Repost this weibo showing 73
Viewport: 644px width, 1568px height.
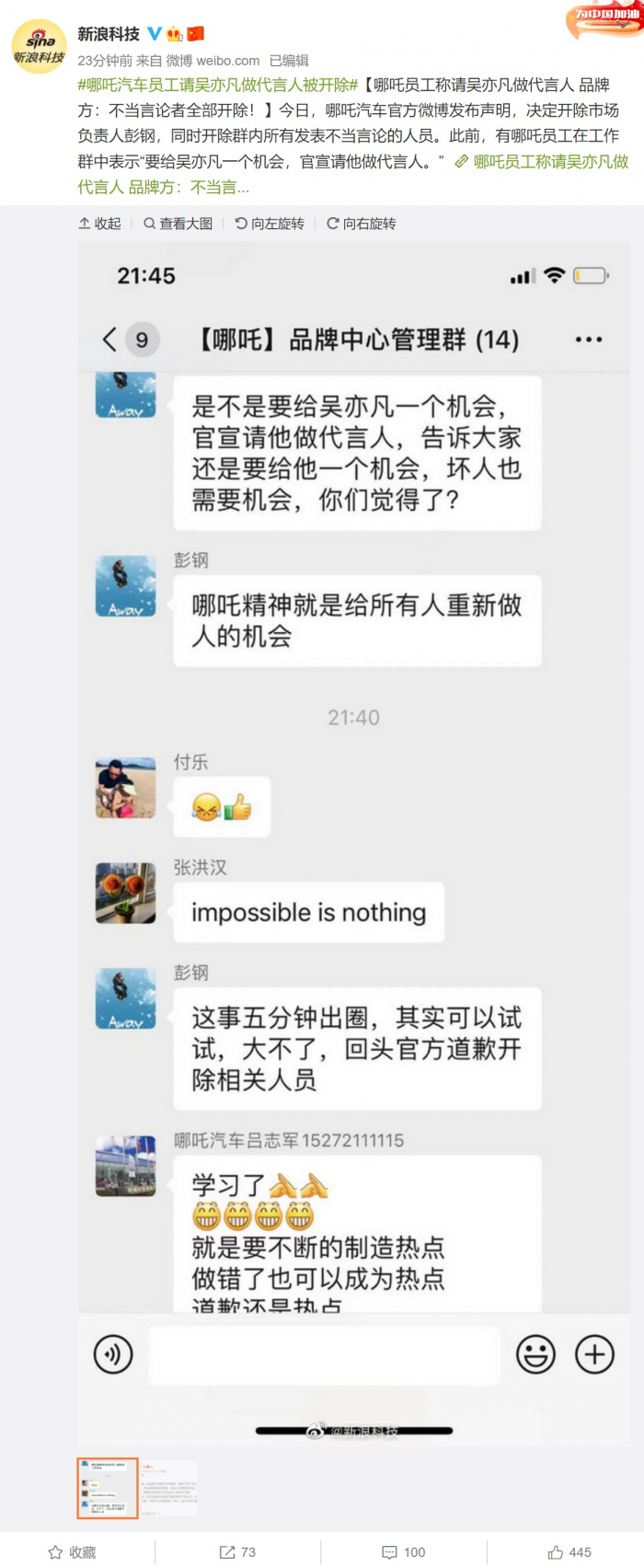click(x=238, y=1552)
